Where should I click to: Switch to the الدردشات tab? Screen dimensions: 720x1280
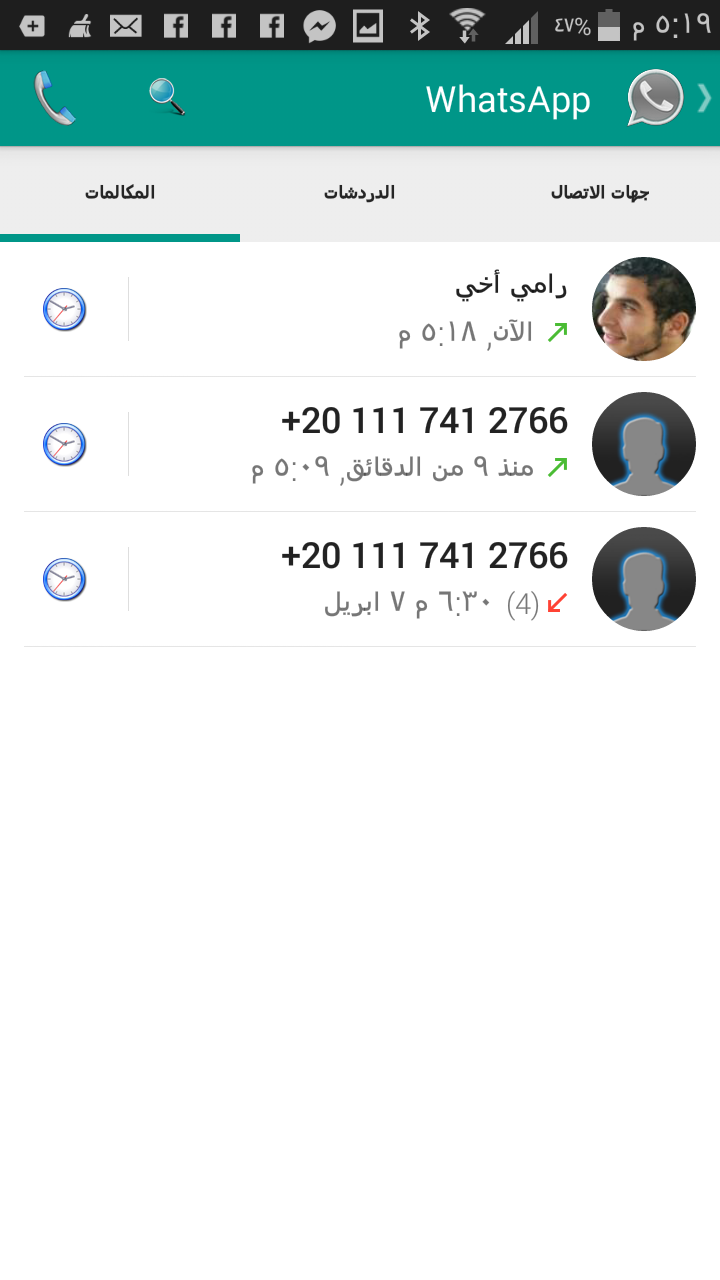click(x=360, y=193)
